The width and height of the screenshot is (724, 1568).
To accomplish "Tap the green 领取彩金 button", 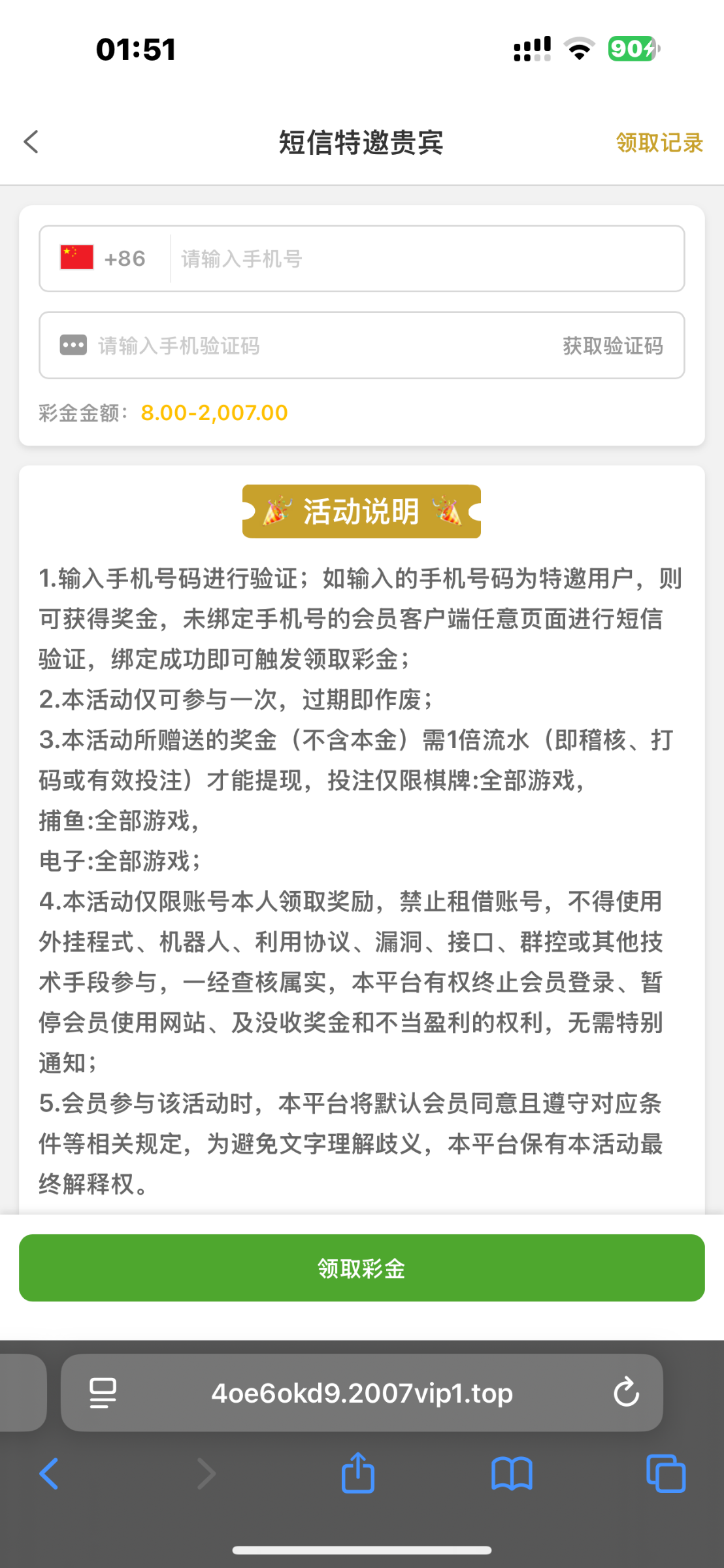I will [361, 1268].
